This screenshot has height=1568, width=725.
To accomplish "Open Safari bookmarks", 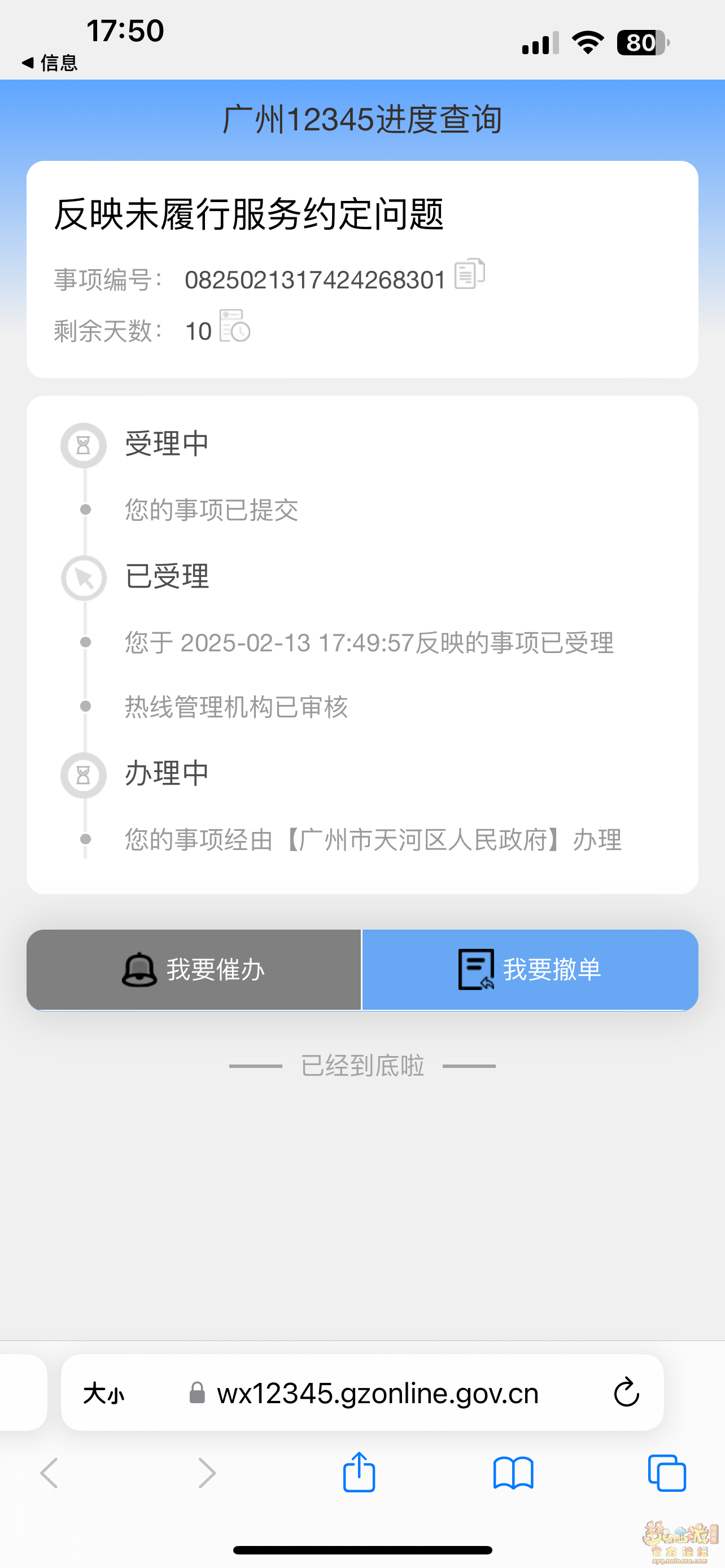I will [513, 1473].
